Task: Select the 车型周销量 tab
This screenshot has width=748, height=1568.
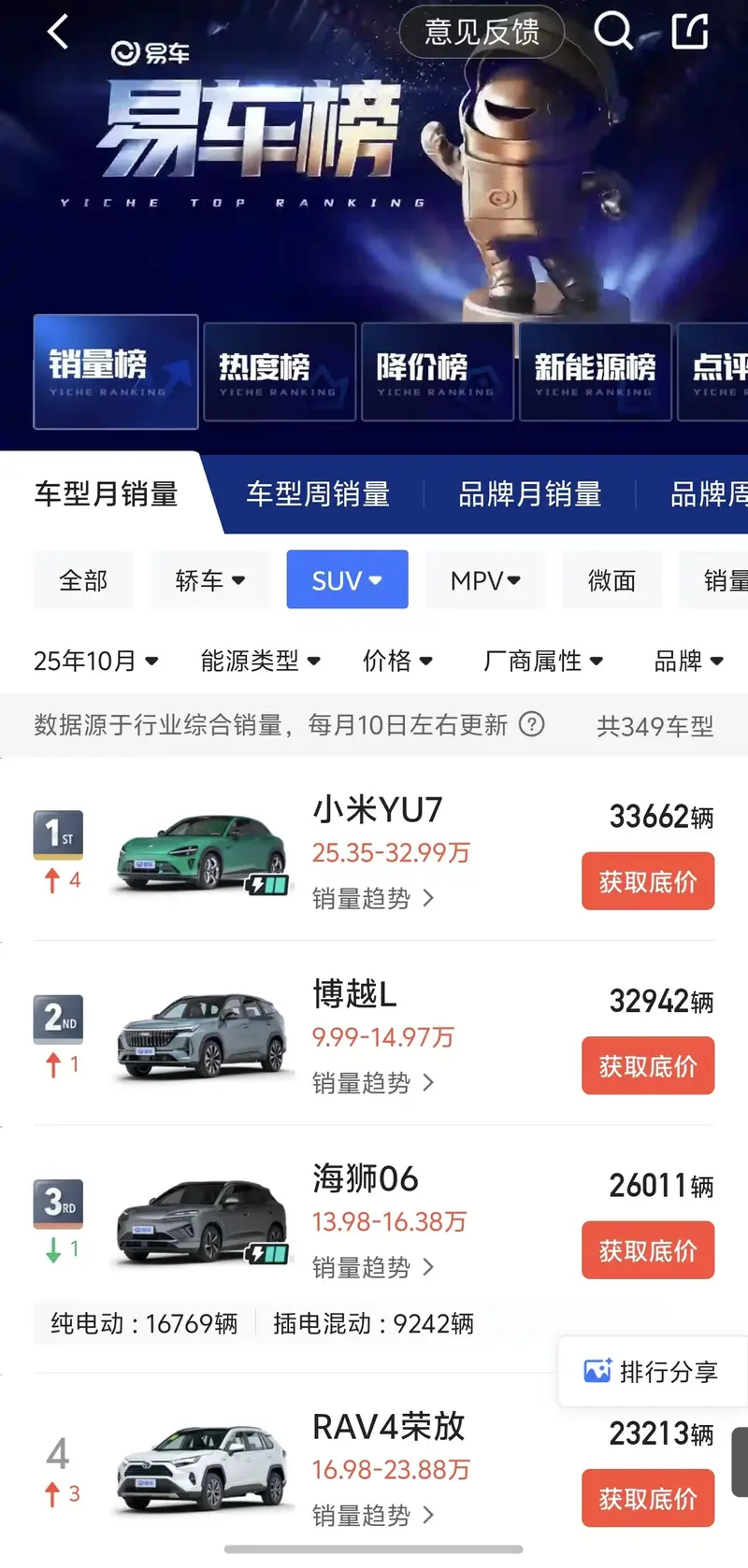Action: tap(318, 493)
